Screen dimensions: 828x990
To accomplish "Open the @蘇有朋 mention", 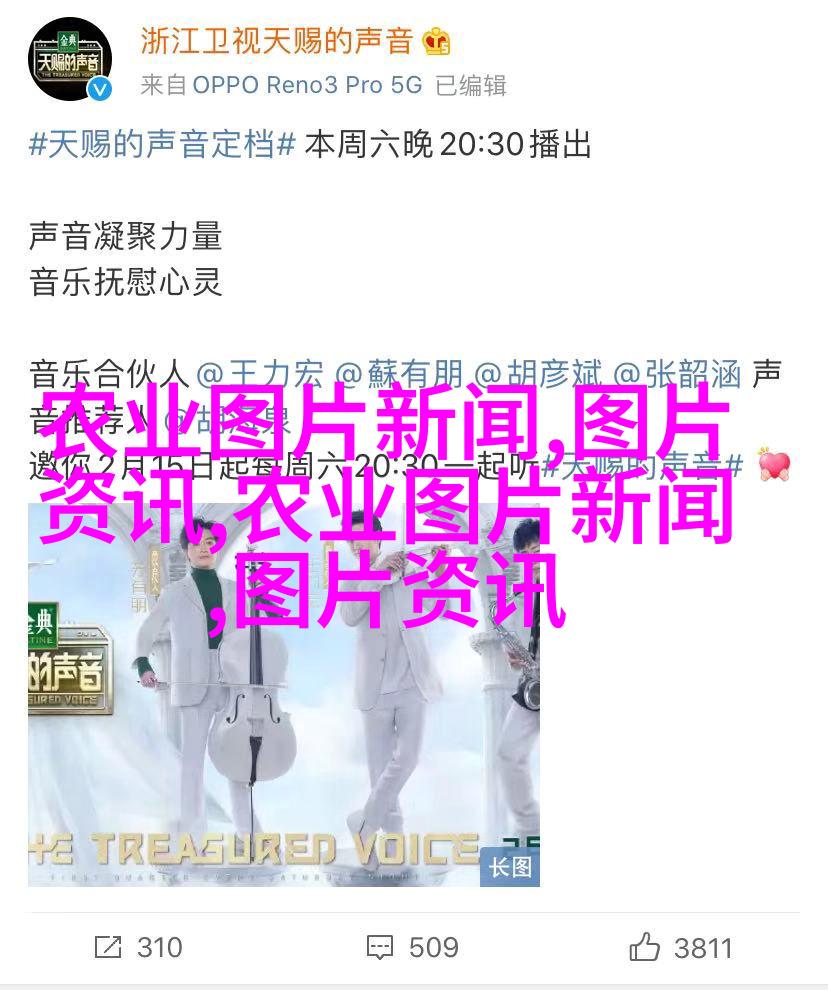I will pos(399,375).
